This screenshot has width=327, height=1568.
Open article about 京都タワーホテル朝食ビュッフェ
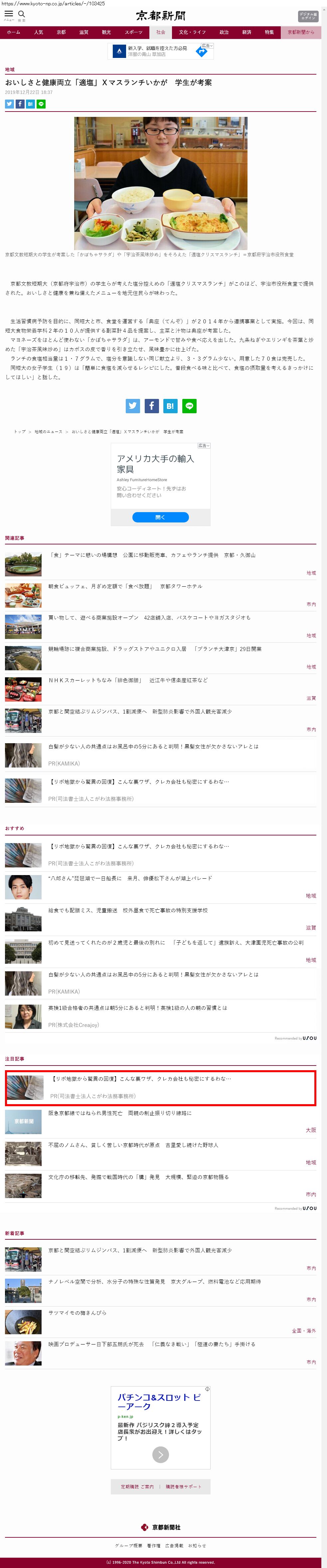[125, 586]
